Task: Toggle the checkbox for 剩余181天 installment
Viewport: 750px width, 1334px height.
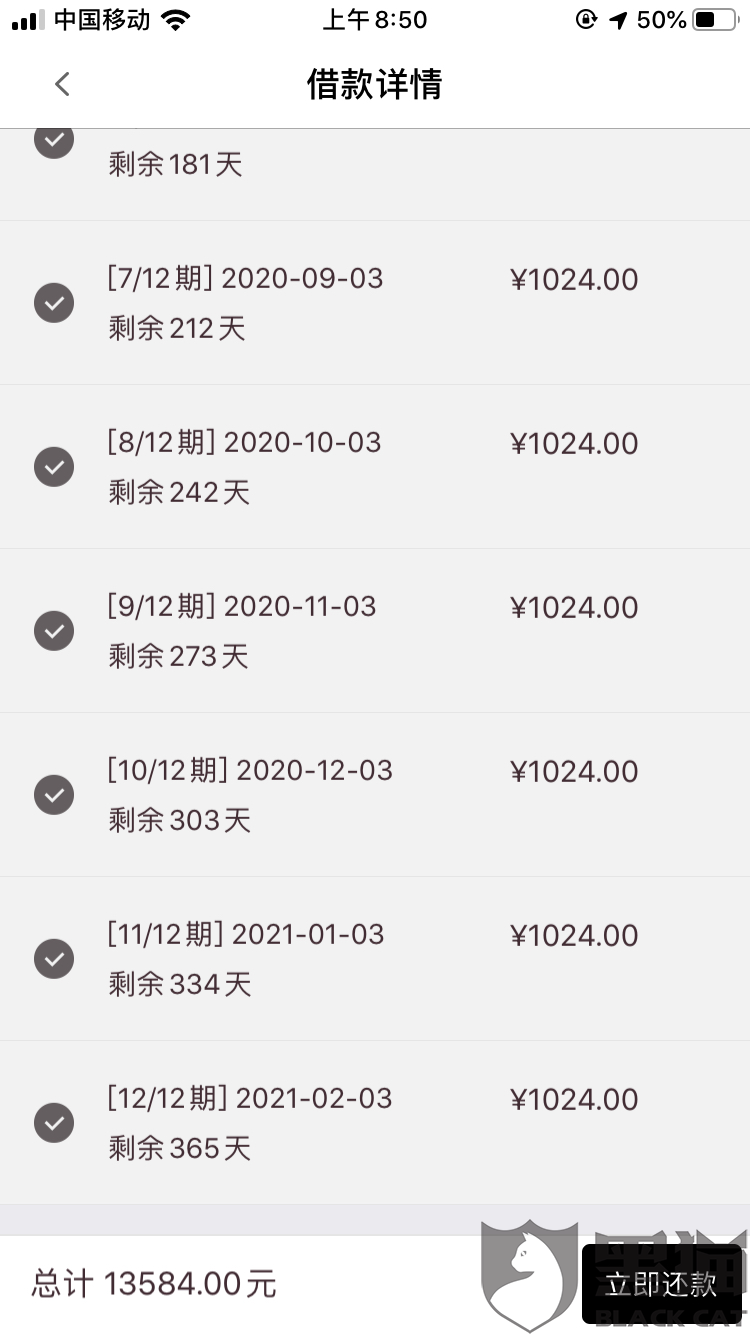Action: 54,141
